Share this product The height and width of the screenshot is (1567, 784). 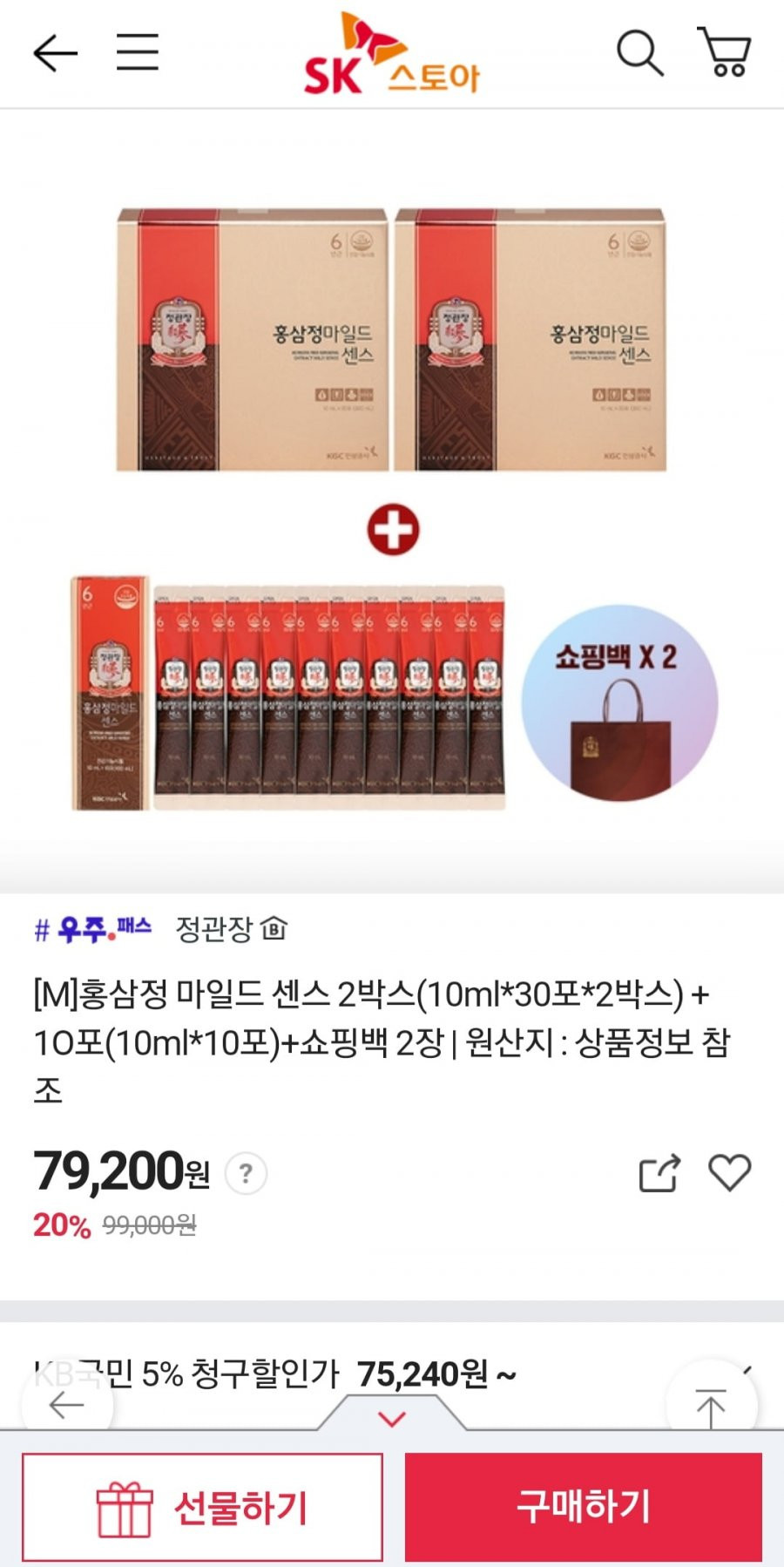[x=659, y=1172]
